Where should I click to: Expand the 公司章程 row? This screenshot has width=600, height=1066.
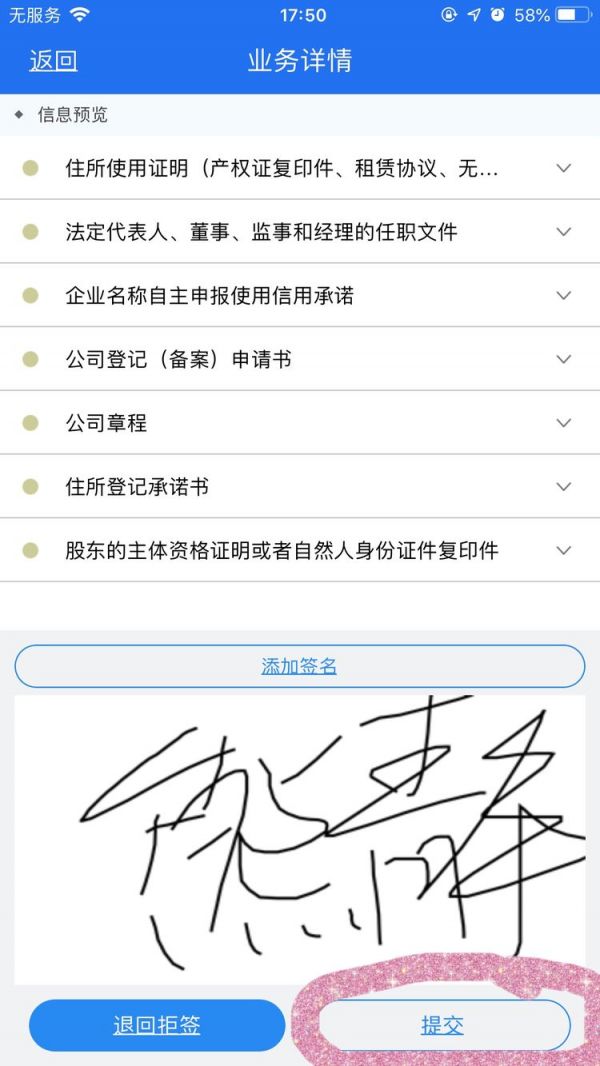300,423
